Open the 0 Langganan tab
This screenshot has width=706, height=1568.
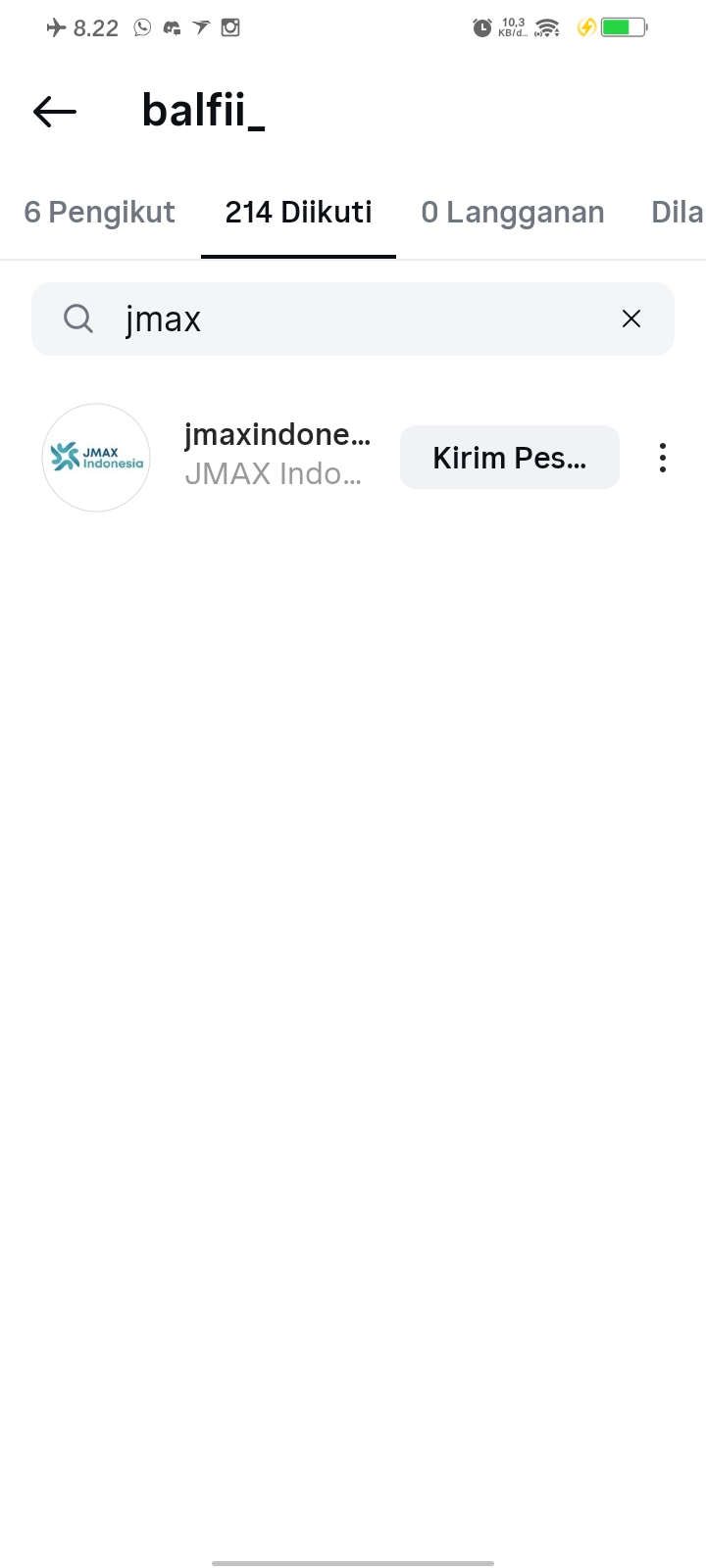pyautogui.click(x=512, y=213)
